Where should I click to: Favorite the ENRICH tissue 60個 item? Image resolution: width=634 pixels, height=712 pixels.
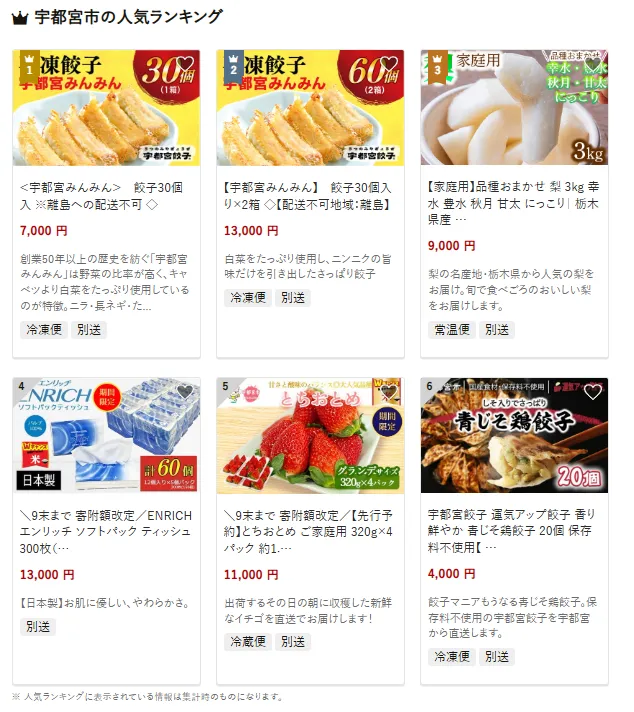(x=185, y=394)
